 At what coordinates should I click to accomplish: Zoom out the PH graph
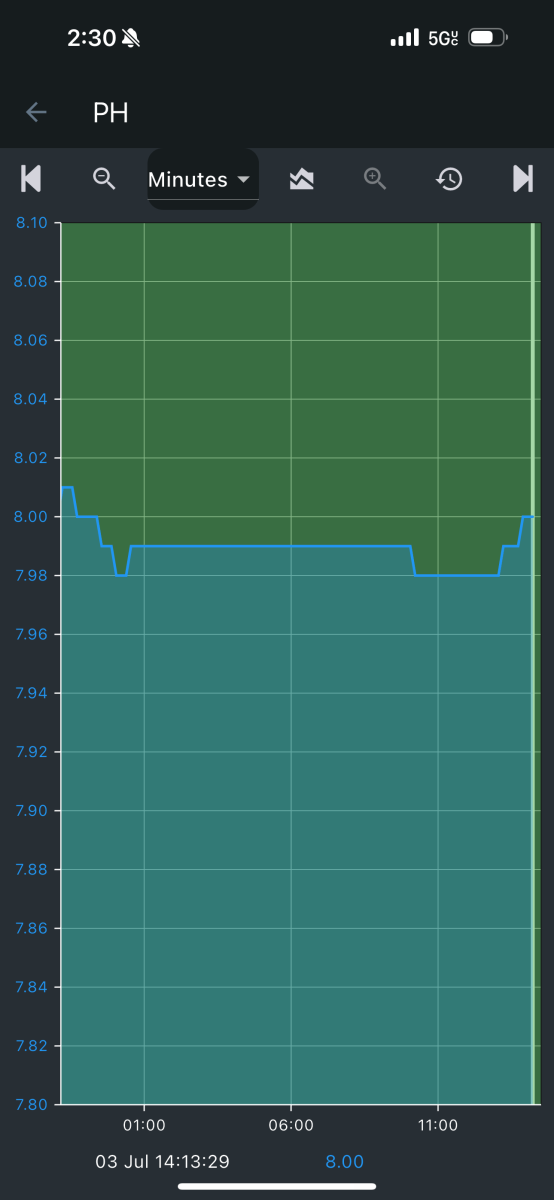click(104, 179)
